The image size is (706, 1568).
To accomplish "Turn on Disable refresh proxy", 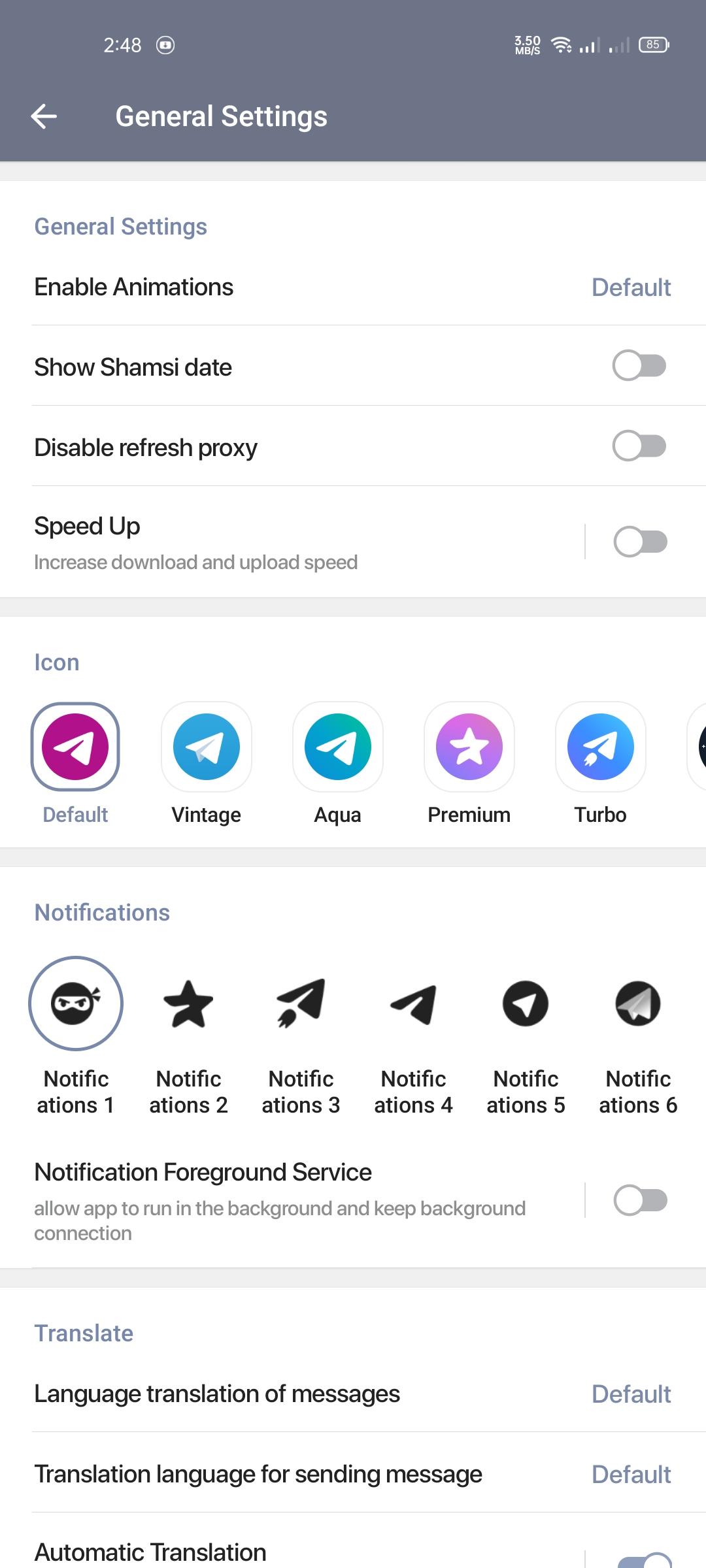I will click(639, 446).
